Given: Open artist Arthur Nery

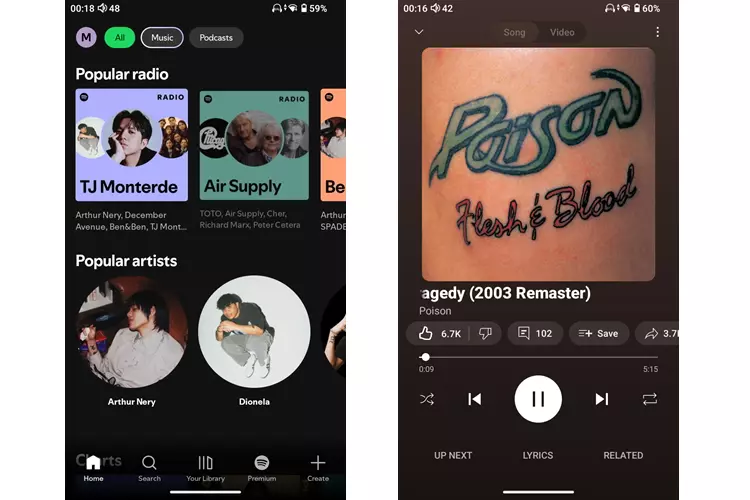Looking at the screenshot, I should 131,340.
